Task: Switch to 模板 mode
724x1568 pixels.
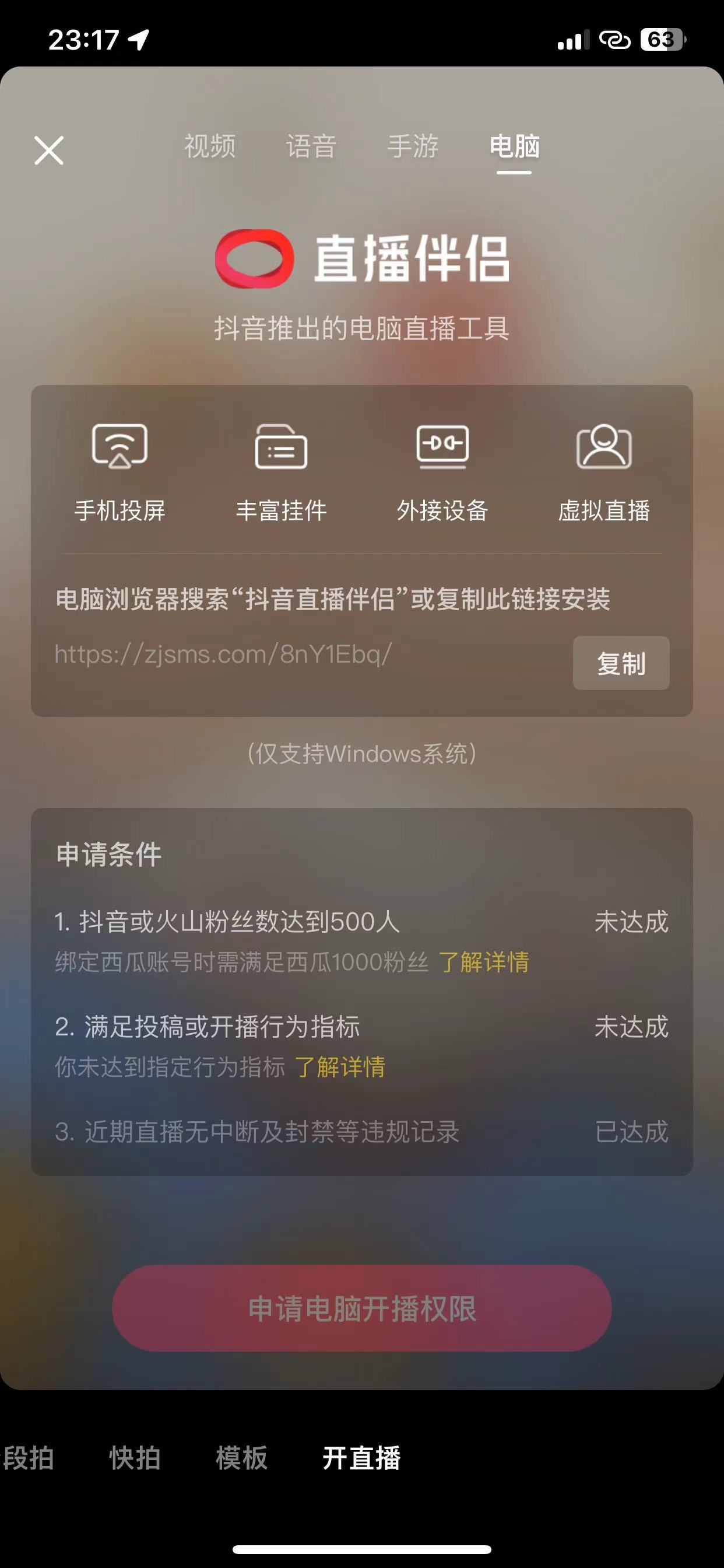Action: (x=241, y=1458)
